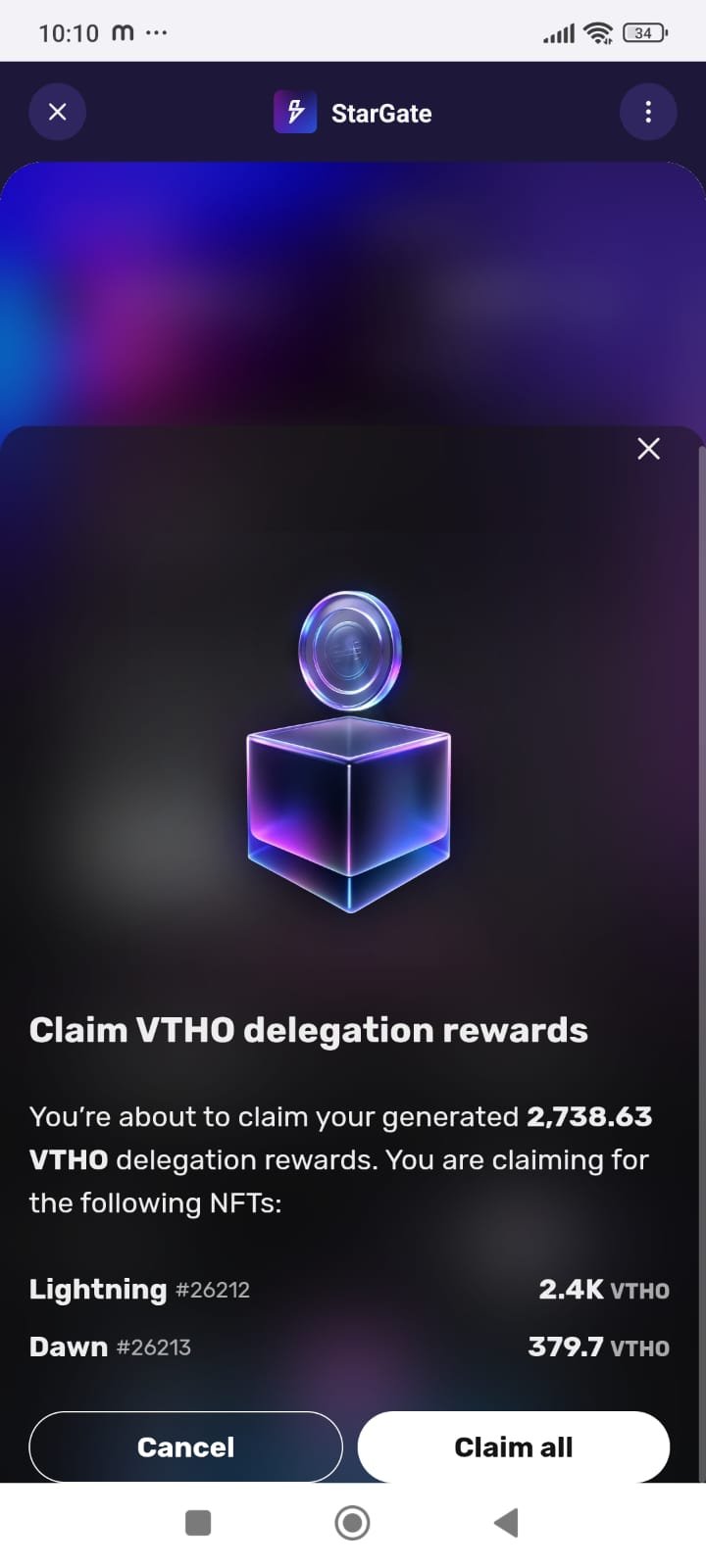
Task: Go to the phone's home screen
Action: [352, 1523]
